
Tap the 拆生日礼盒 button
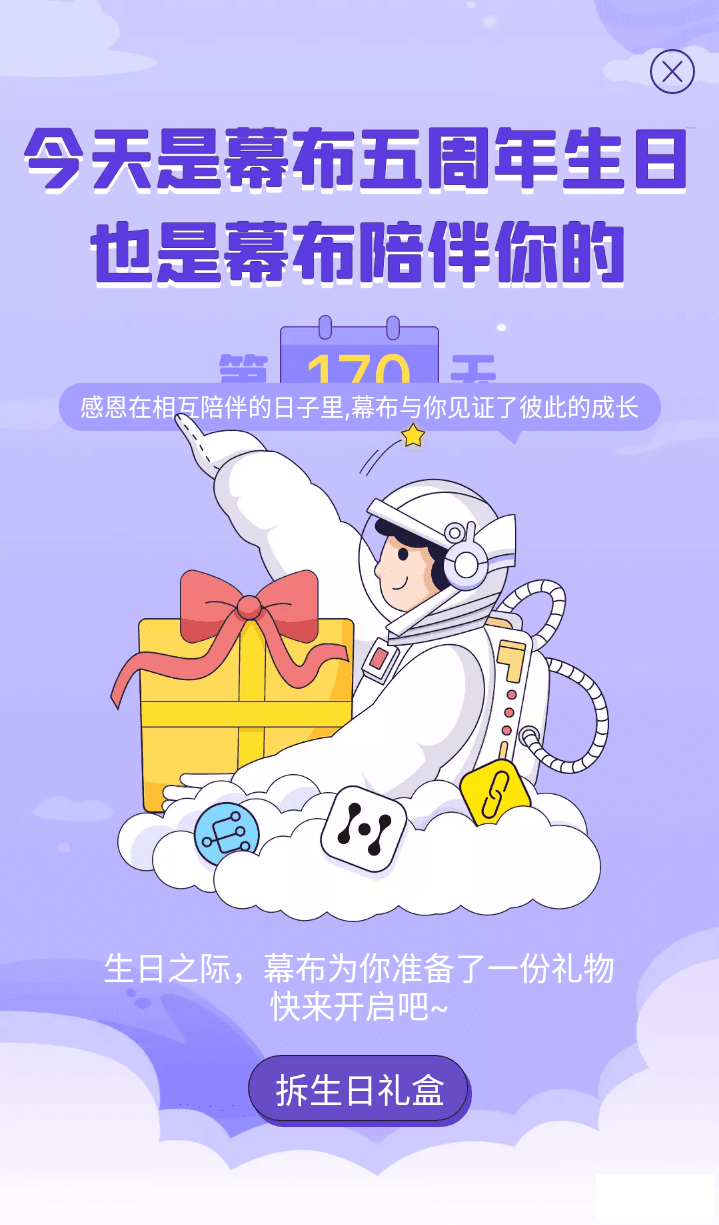(x=359, y=1091)
